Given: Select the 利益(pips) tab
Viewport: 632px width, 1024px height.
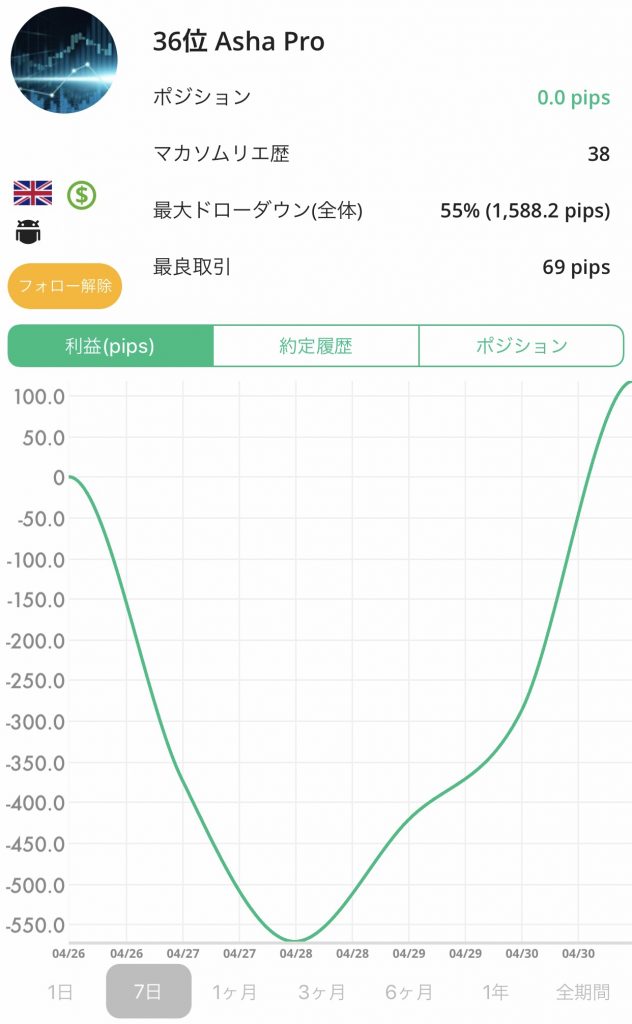Looking at the screenshot, I should [x=110, y=345].
